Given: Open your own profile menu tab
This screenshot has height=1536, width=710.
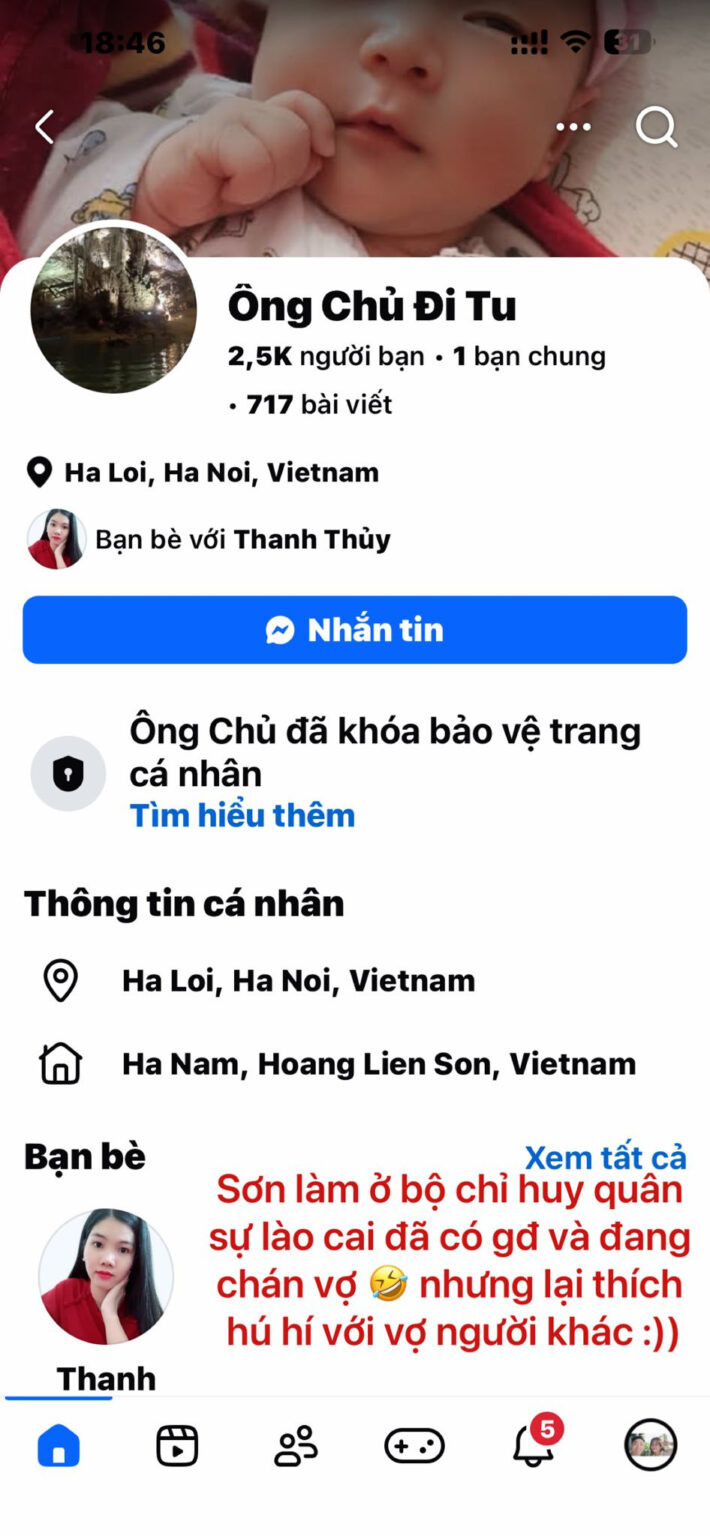Looking at the screenshot, I should pyautogui.click(x=651, y=1446).
